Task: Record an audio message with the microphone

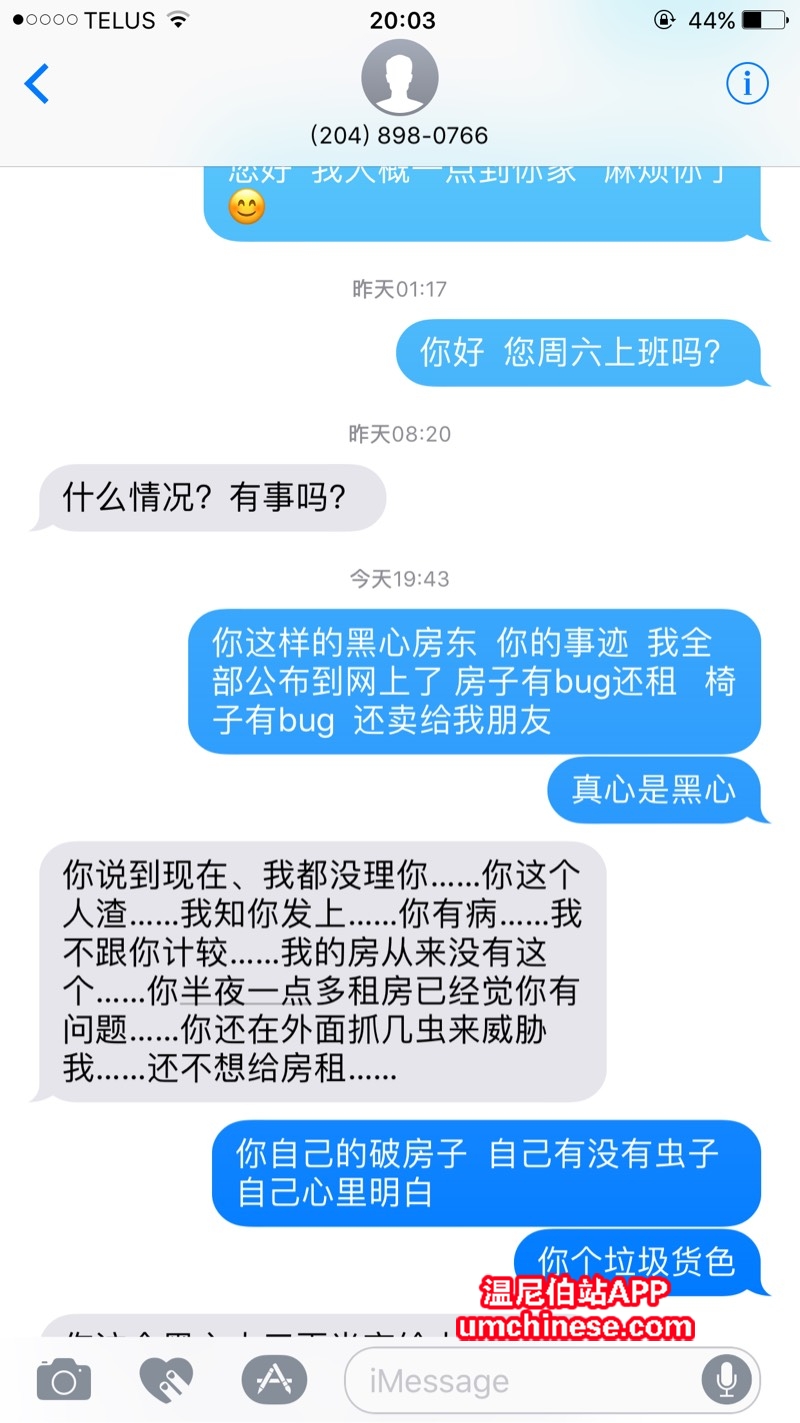Action: 726,1381
